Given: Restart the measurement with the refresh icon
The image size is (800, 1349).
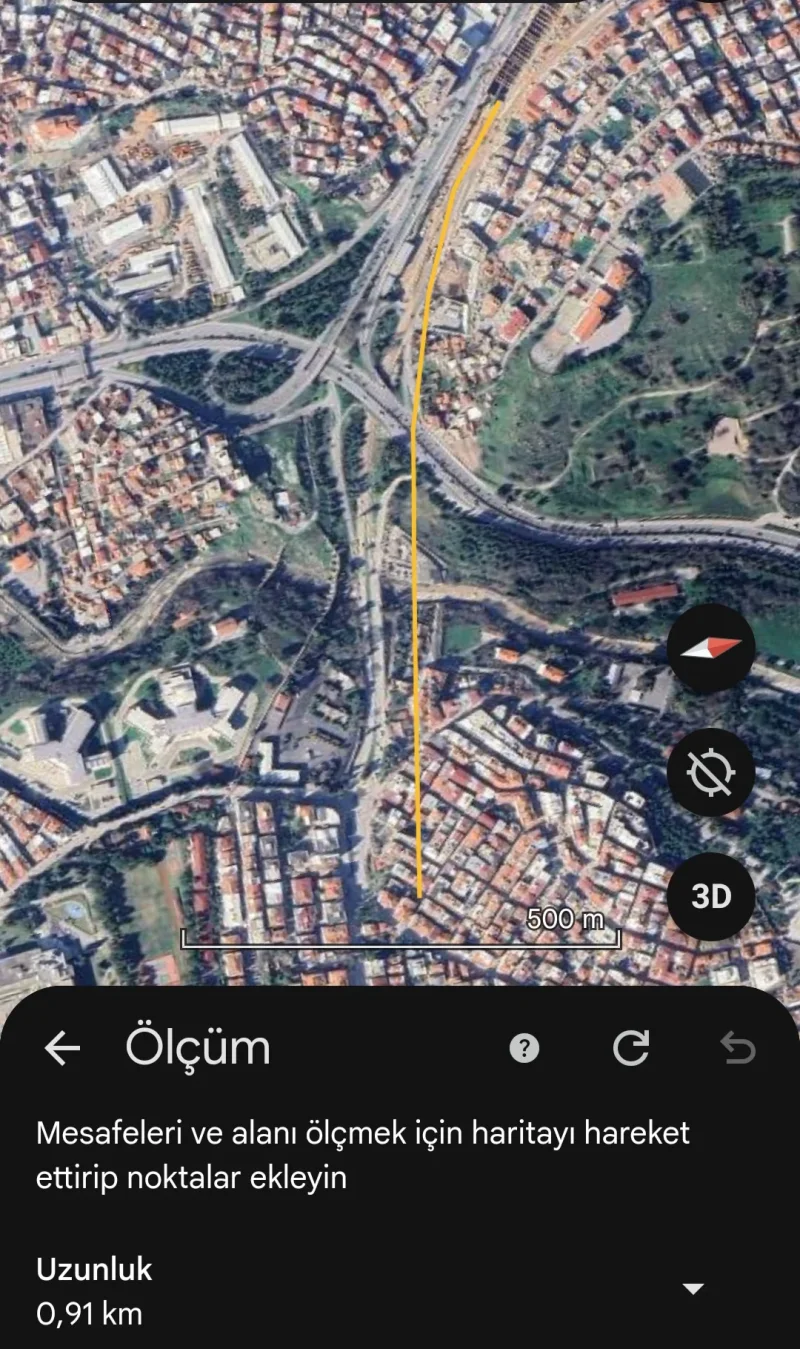Looking at the screenshot, I should [631, 1047].
